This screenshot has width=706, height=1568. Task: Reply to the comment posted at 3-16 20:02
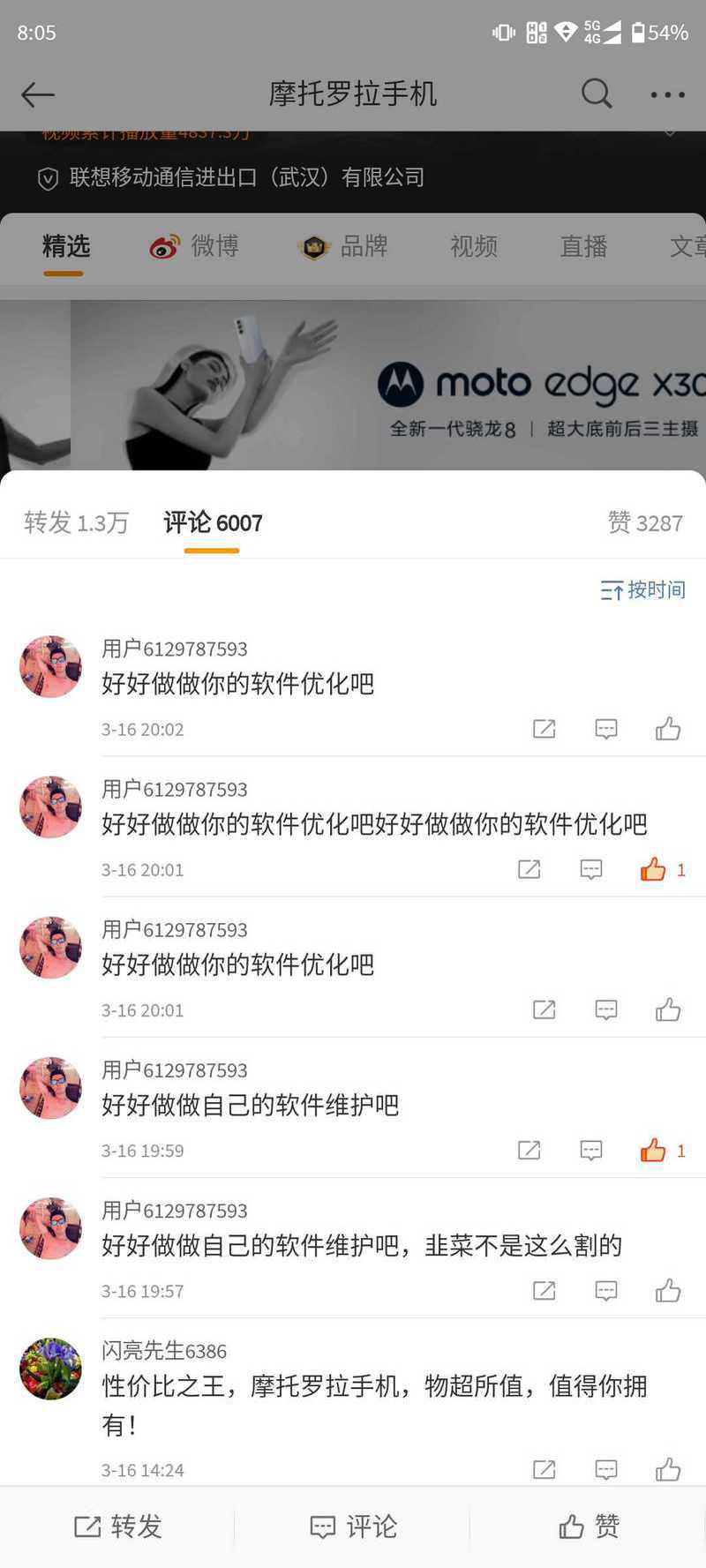coord(606,729)
